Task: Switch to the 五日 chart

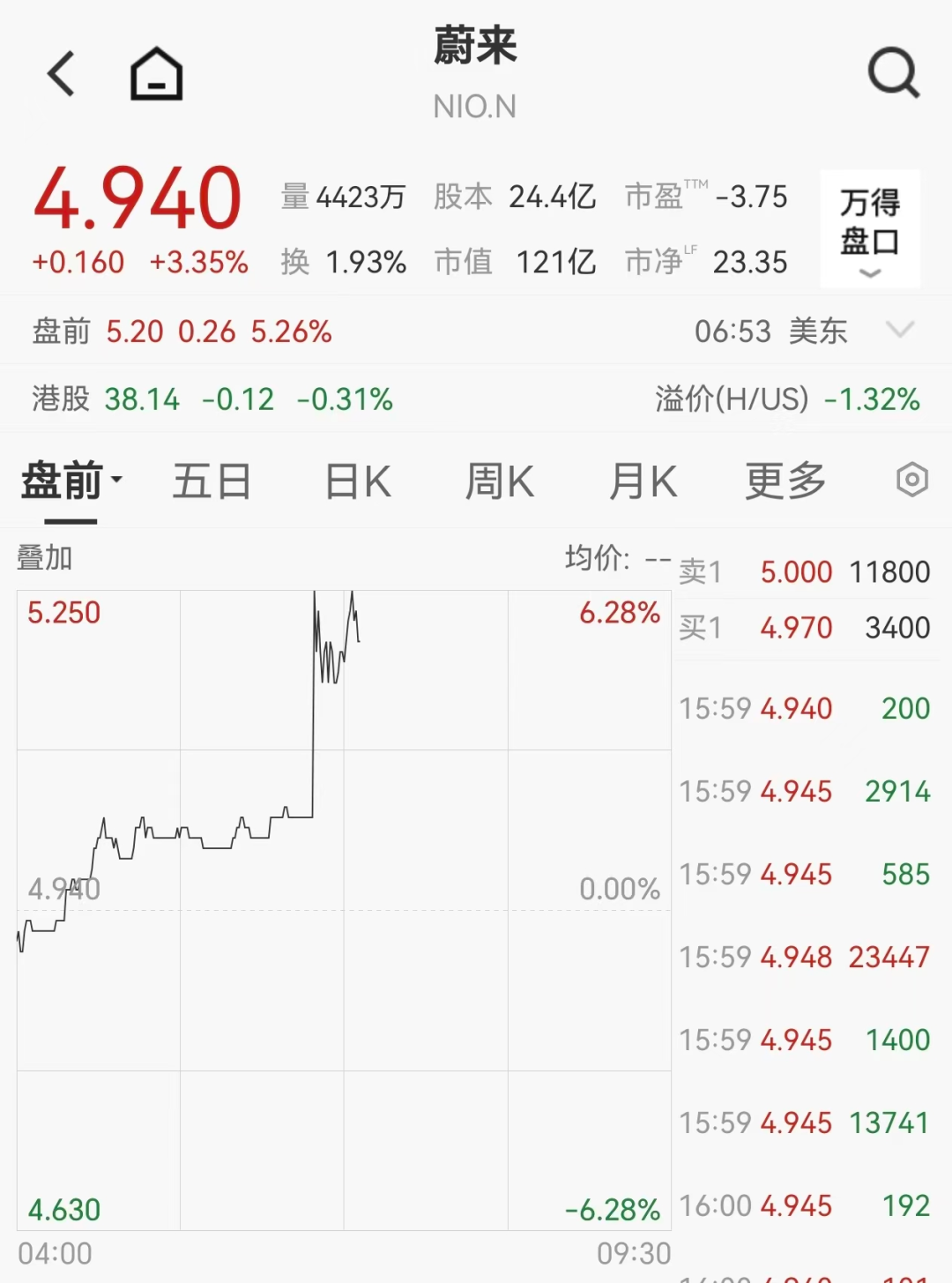Action: 212,481
